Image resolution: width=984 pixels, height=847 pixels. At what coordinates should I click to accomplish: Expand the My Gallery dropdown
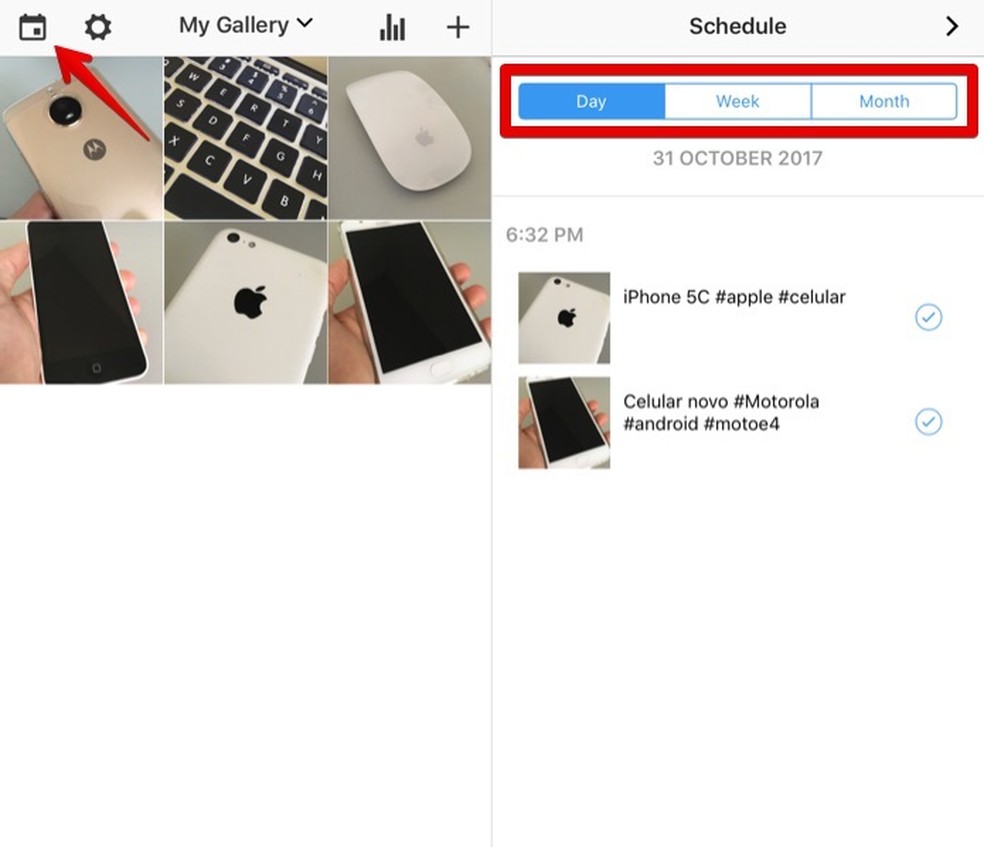click(x=246, y=25)
